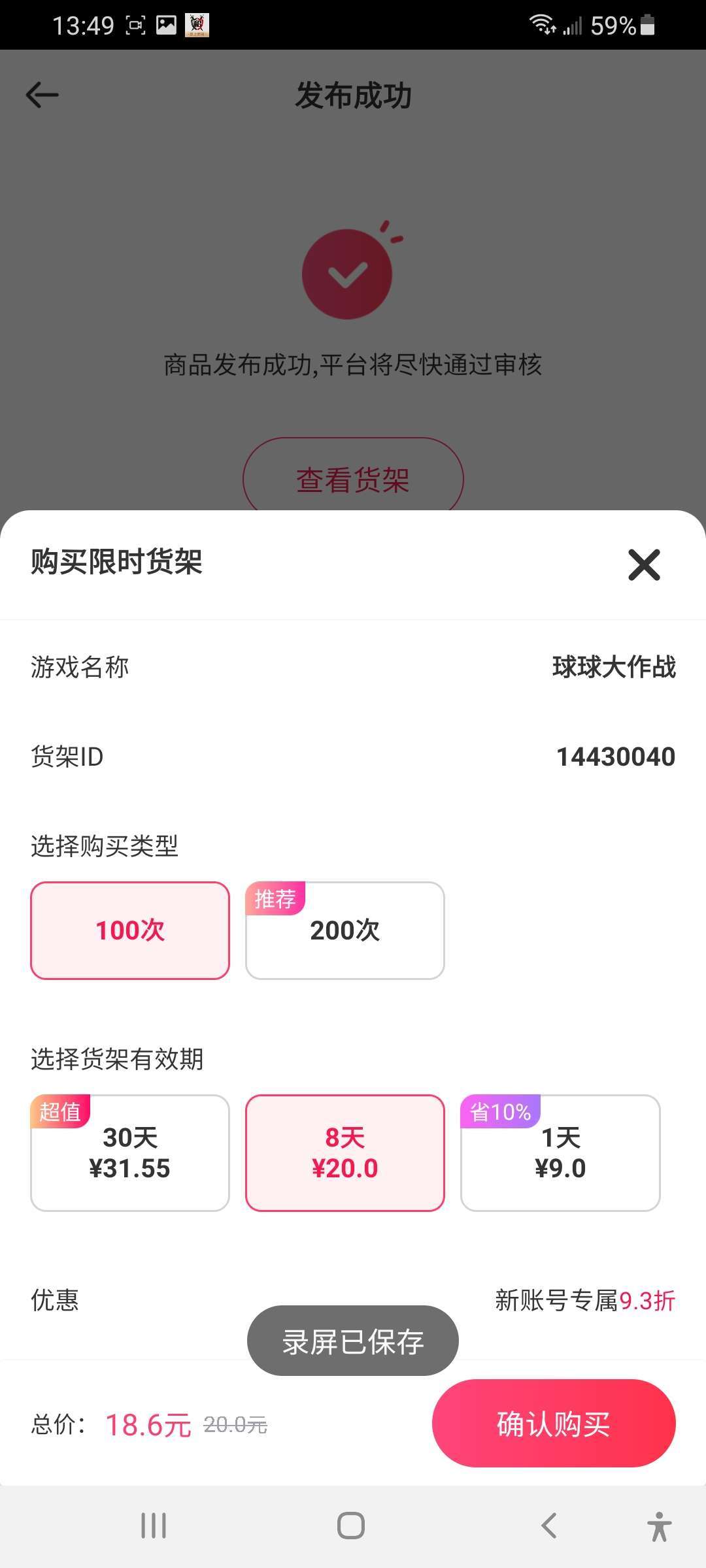Choose the recommended 200次 purchase type
The image size is (706, 1568).
[x=345, y=930]
